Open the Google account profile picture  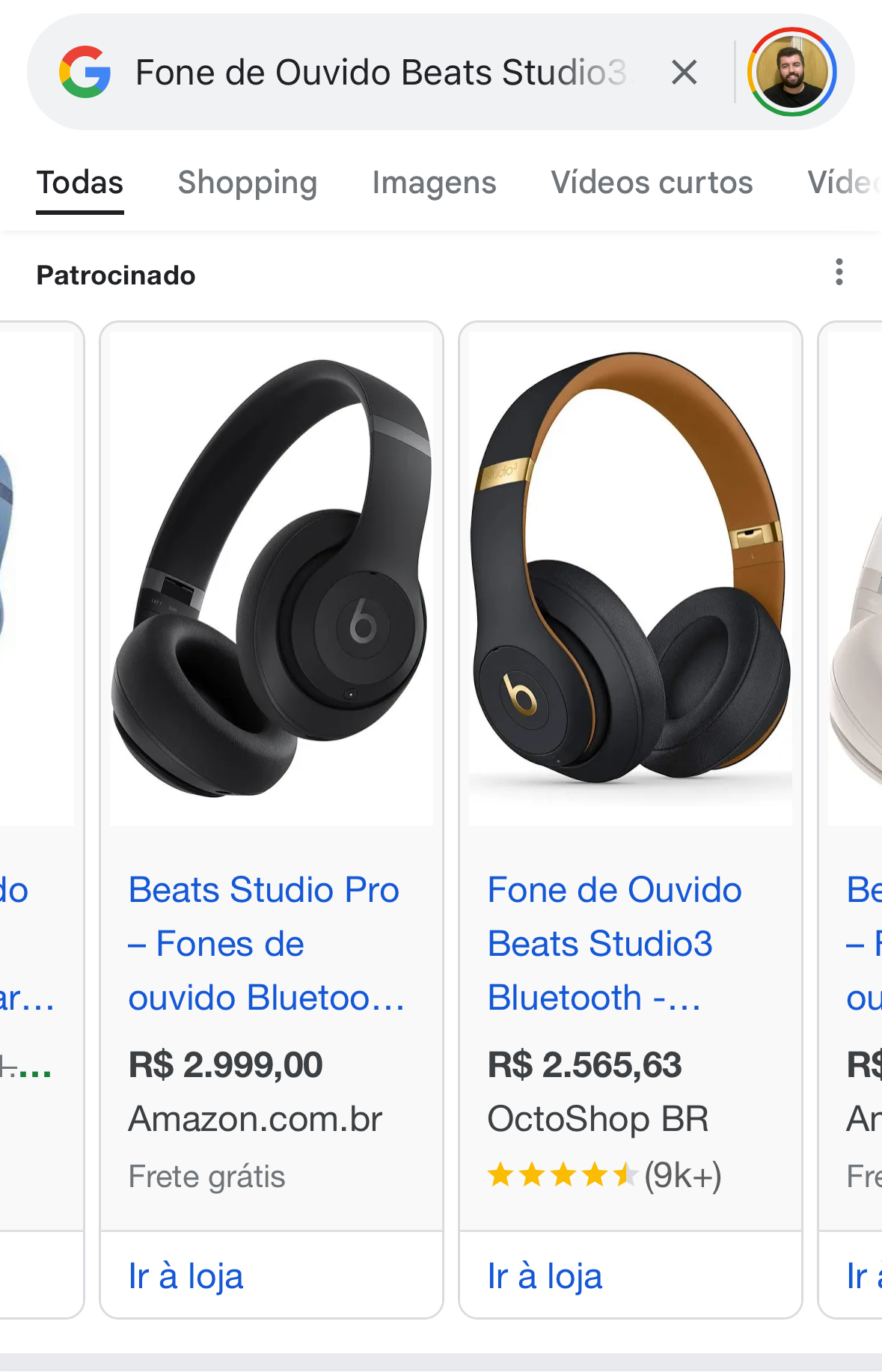point(791,73)
